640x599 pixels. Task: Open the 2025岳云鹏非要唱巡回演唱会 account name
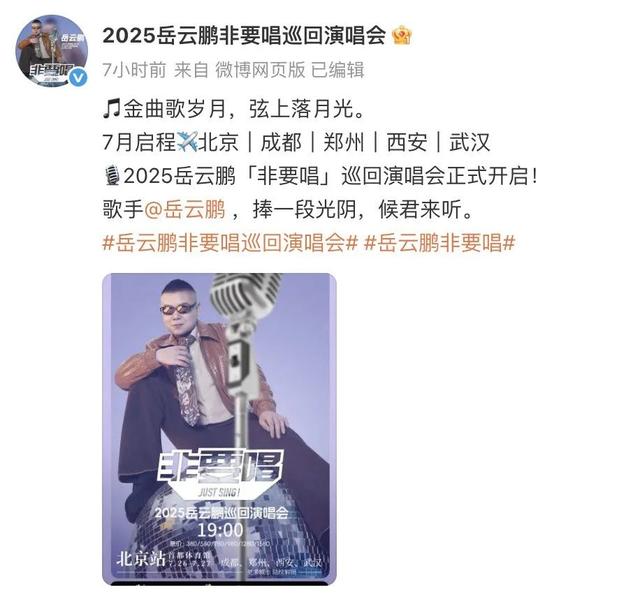(x=245, y=35)
